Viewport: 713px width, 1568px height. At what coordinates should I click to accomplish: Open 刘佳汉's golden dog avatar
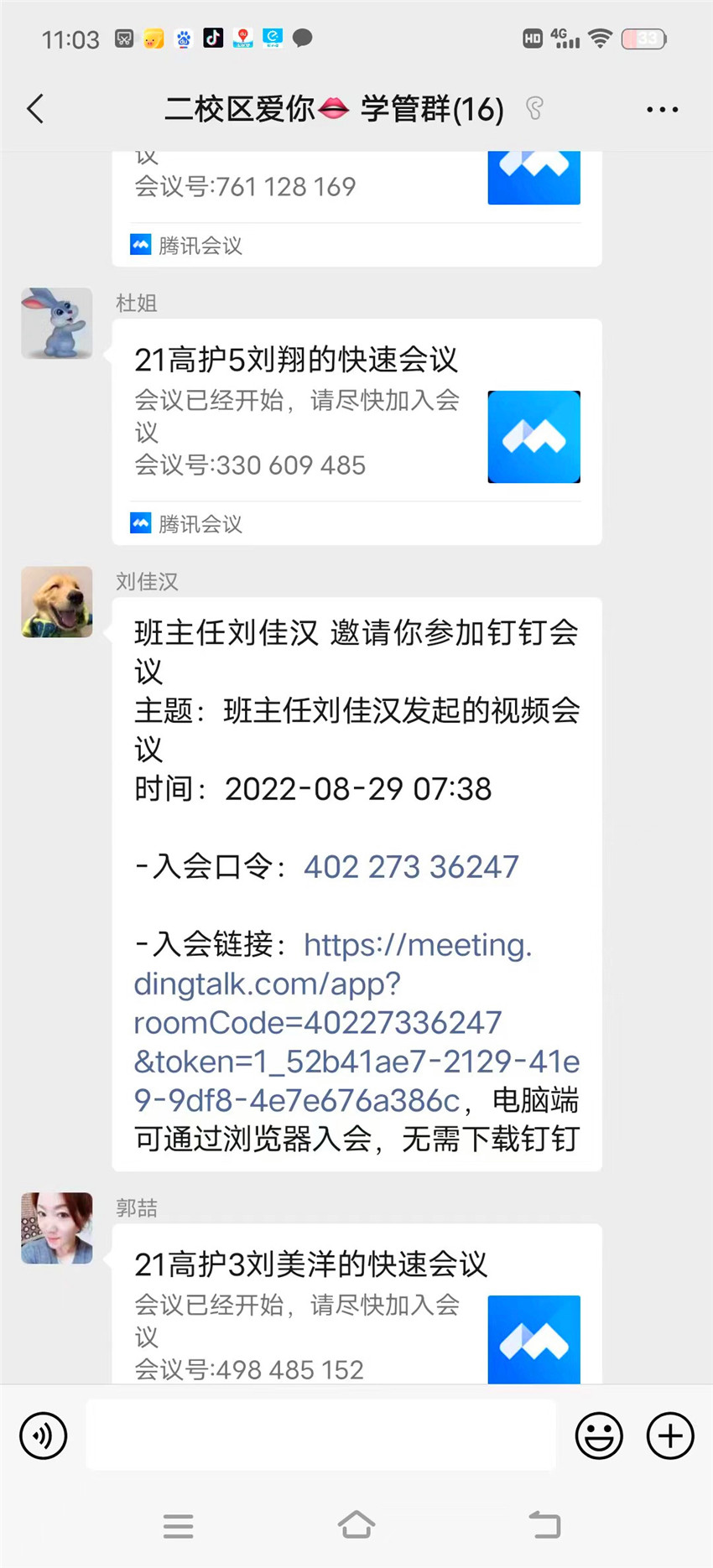click(57, 602)
